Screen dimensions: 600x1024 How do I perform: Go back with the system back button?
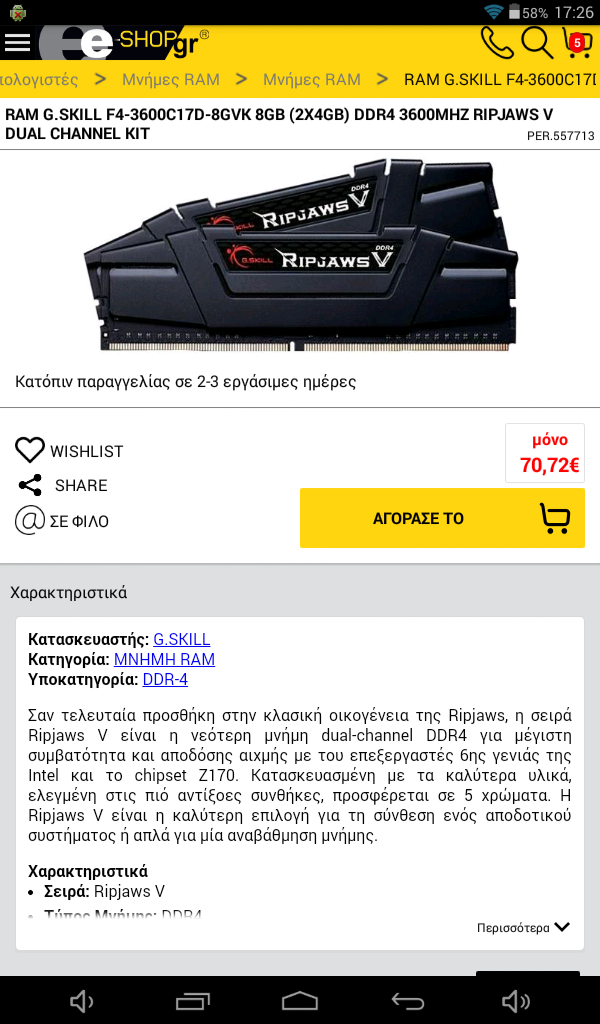click(x=407, y=1000)
